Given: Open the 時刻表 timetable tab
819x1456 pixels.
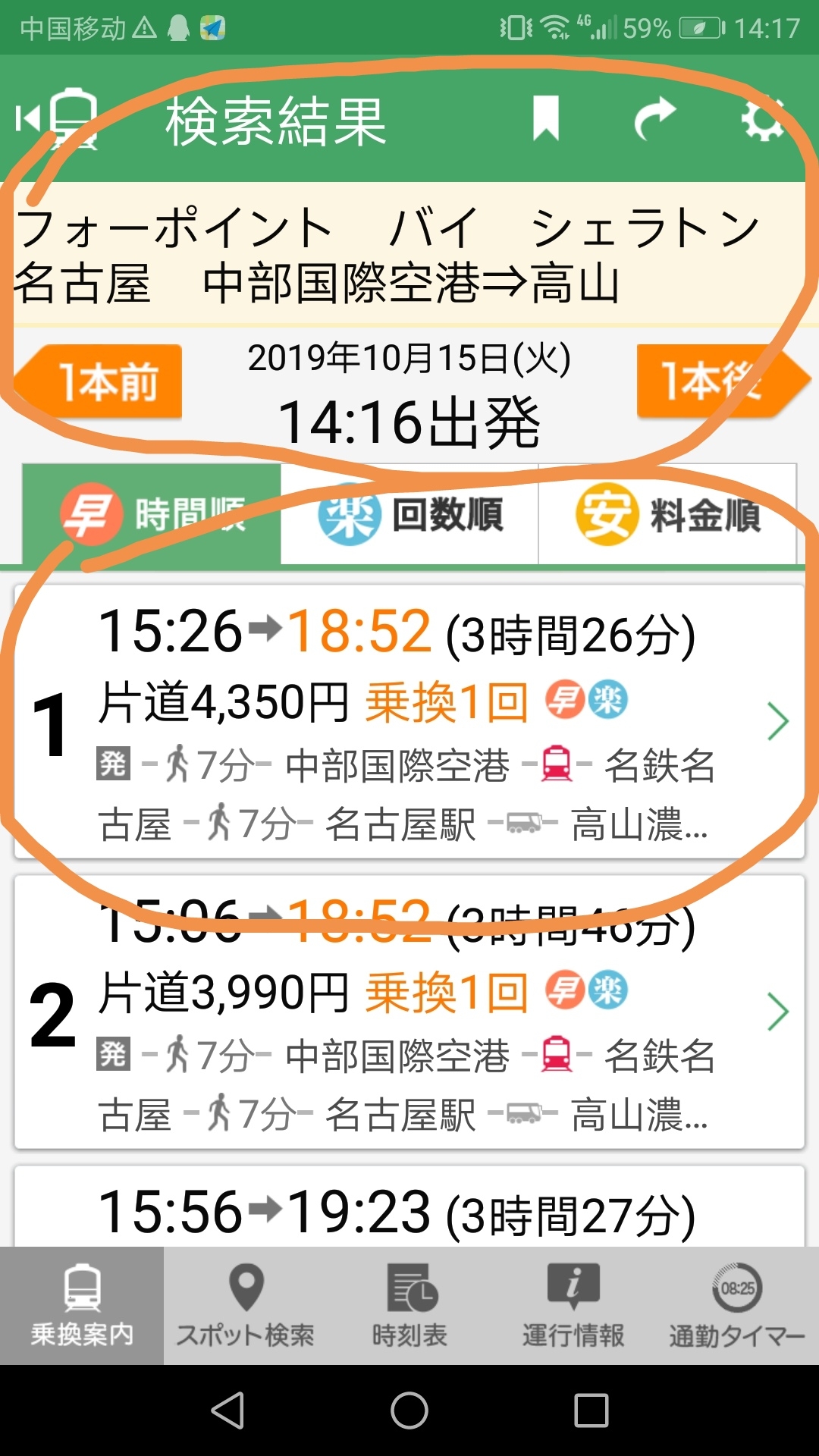Looking at the screenshot, I should point(409,1306).
